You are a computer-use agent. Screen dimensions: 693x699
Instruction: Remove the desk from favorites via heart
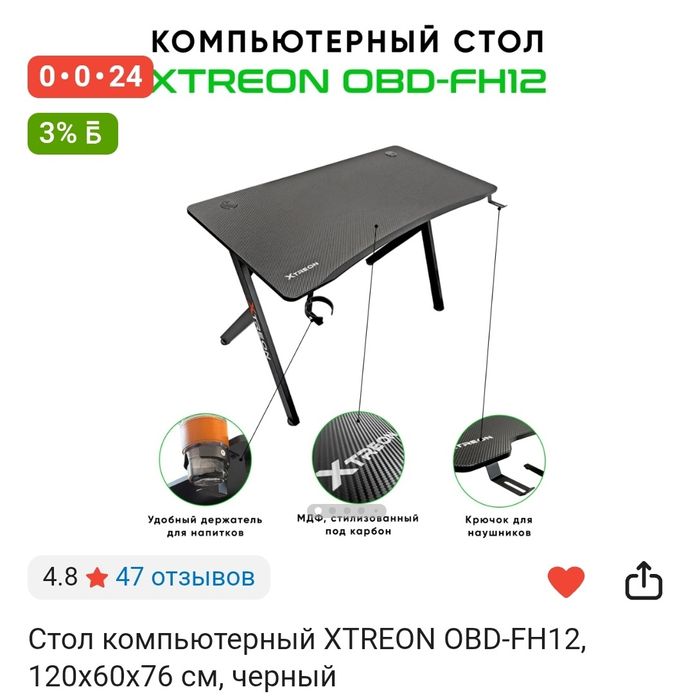(567, 581)
